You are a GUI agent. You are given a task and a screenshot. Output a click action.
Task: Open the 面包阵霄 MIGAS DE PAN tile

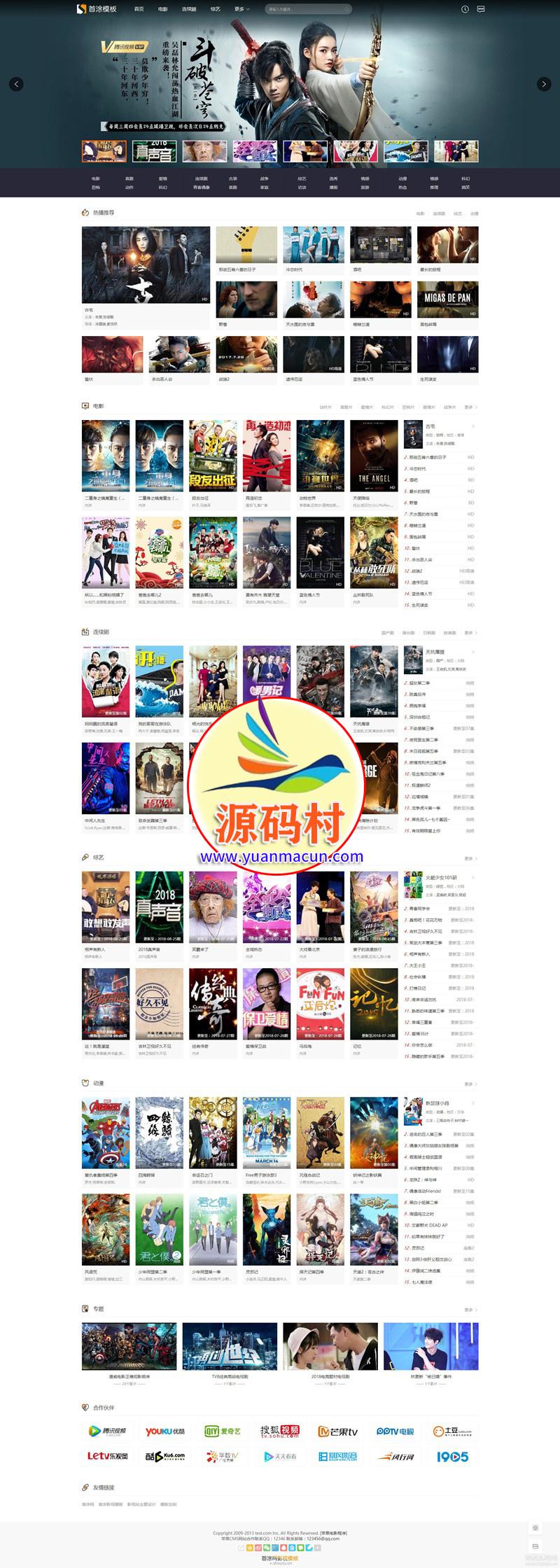[447, 300]
